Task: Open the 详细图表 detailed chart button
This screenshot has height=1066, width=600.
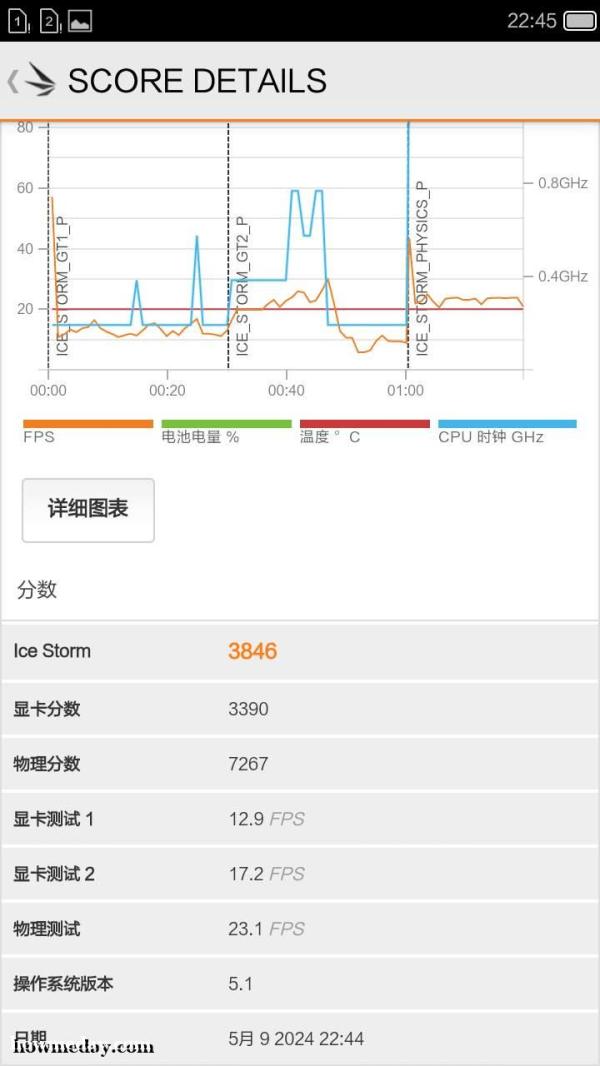Action: tap(88, 510)
